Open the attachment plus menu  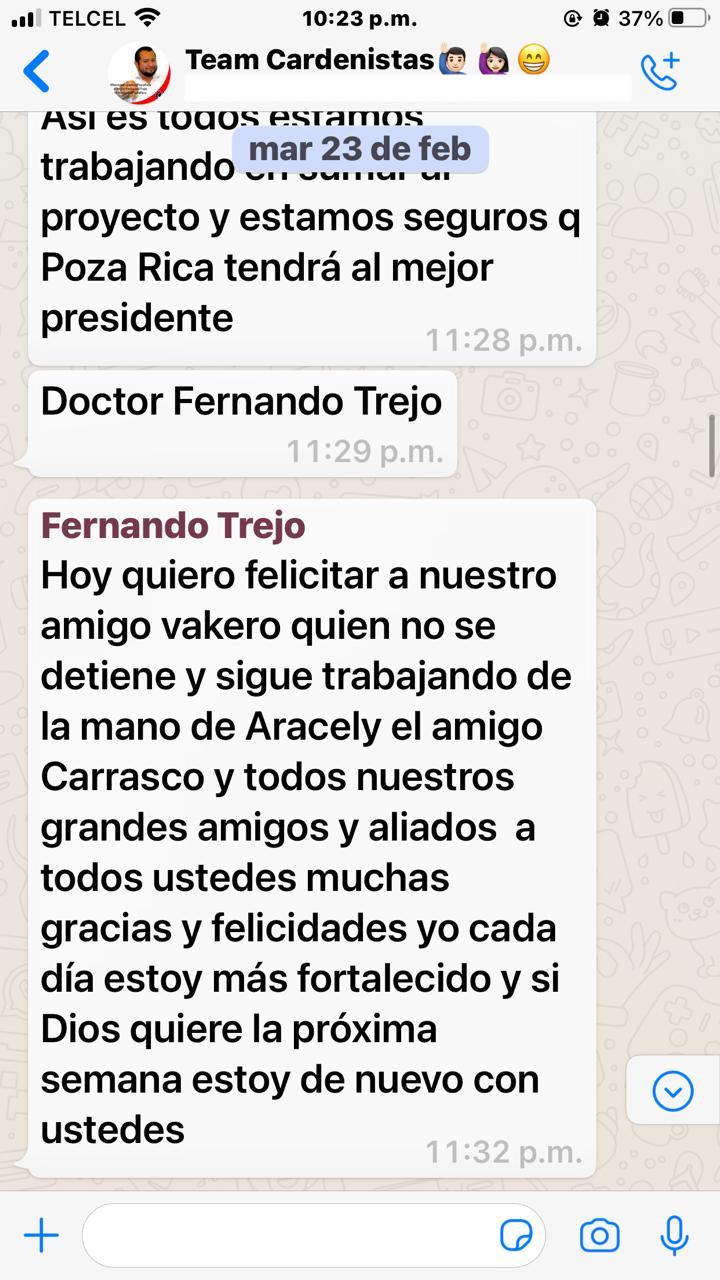(41, 1236)
